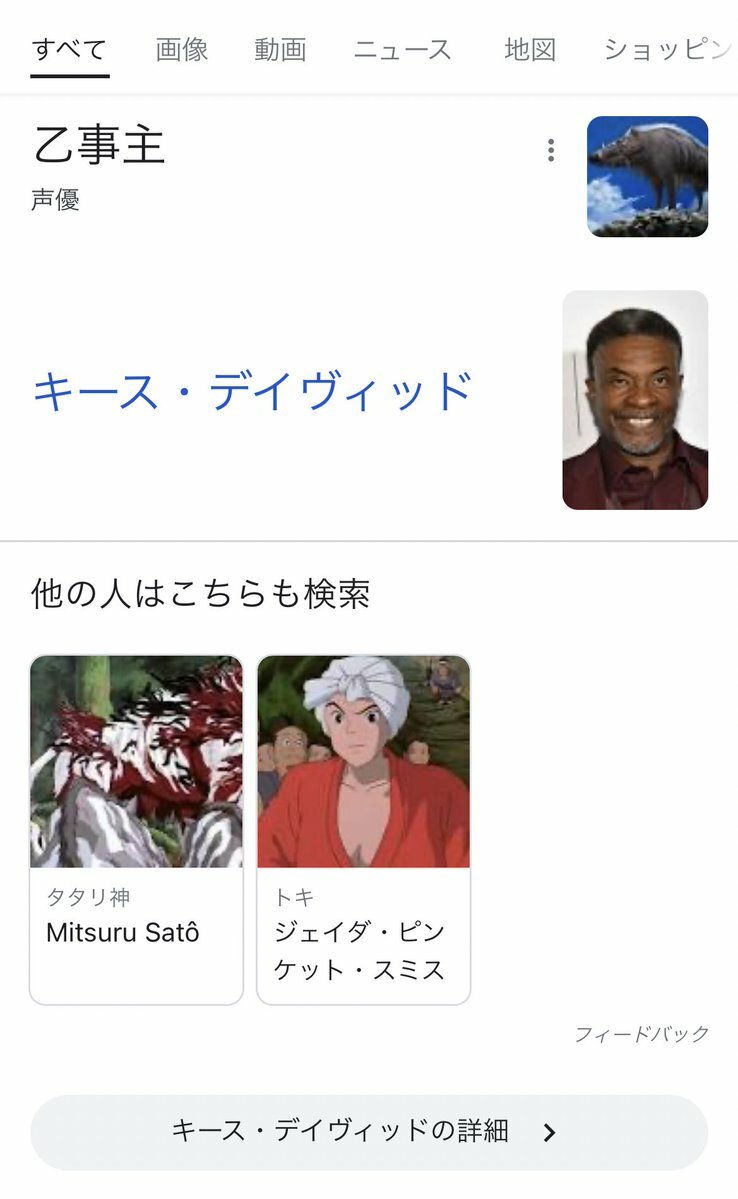Open the ニュース tab
This screenshot has height=1199, width=738.
pos(402,49)
